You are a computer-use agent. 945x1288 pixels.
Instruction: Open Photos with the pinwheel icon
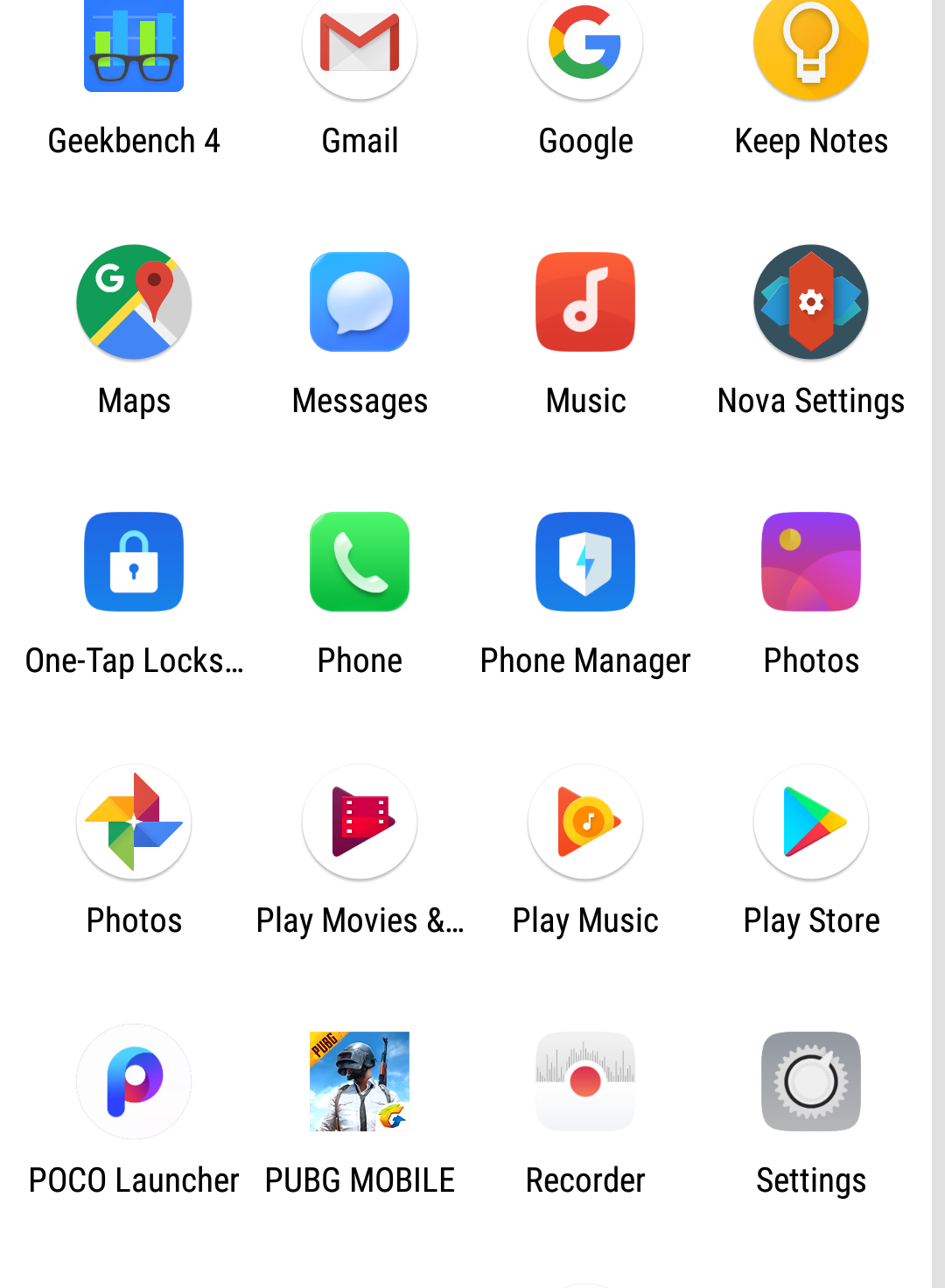134,822
